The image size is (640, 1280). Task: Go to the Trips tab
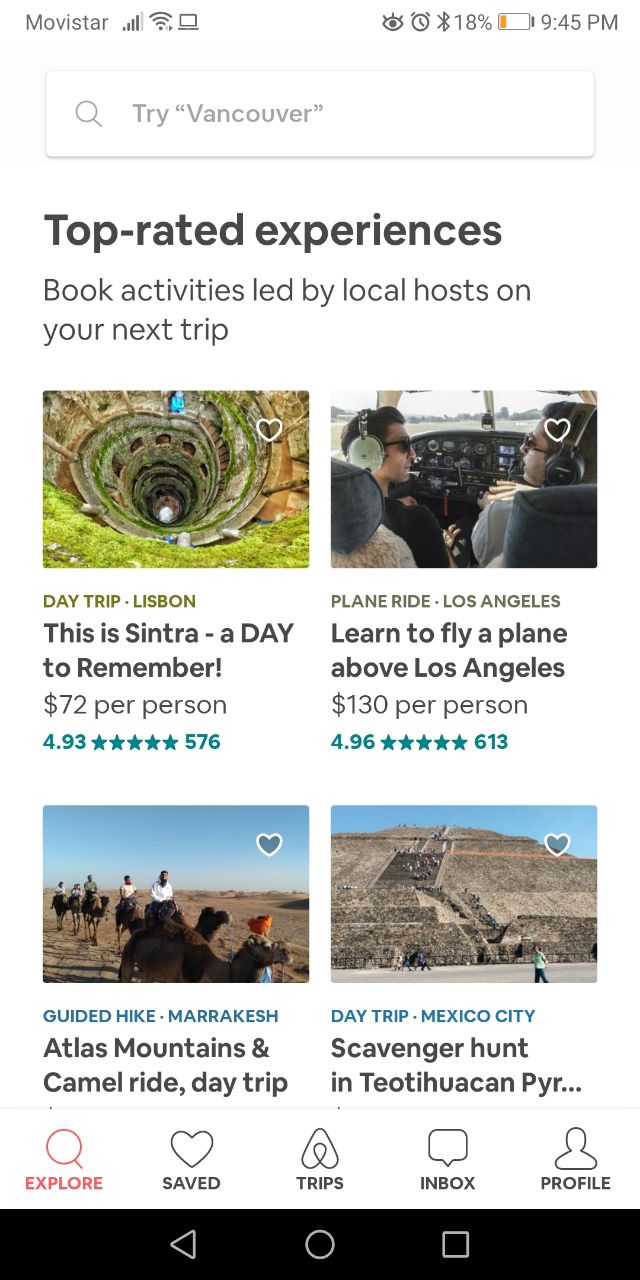[x=320, y=1159]
